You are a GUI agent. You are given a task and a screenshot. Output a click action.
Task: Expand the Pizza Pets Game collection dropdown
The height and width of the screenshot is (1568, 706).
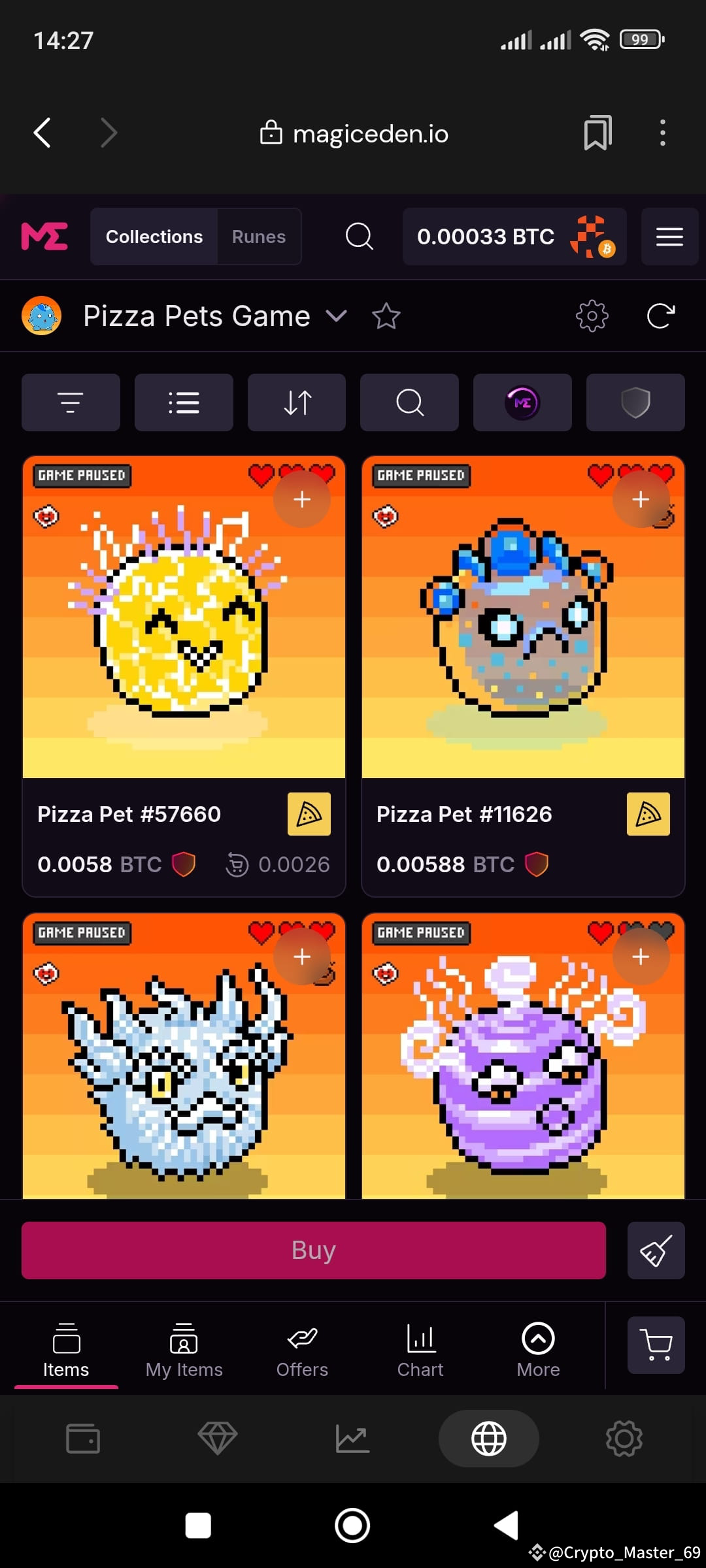click(x=338, y=316)
